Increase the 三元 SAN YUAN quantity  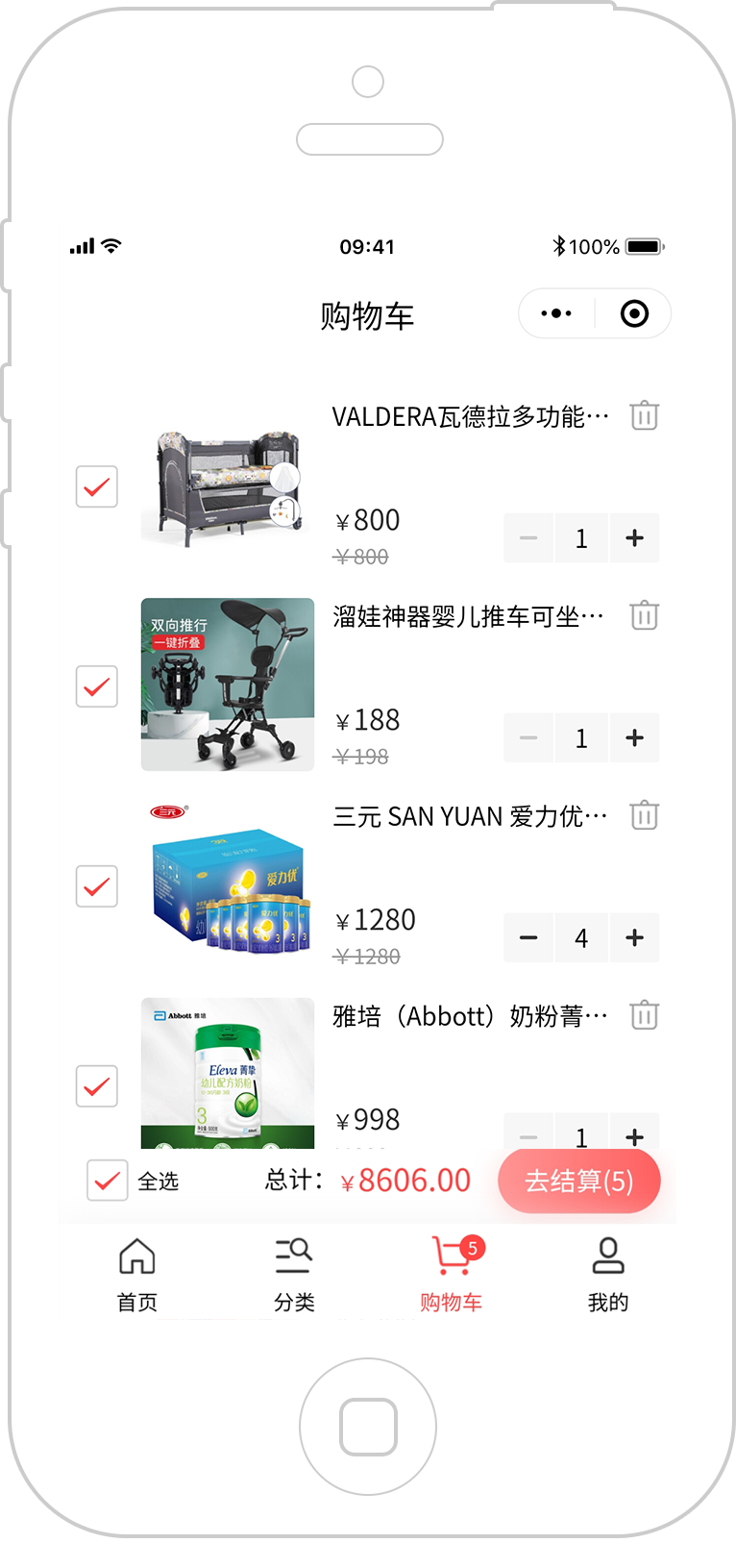coord(634,938)
